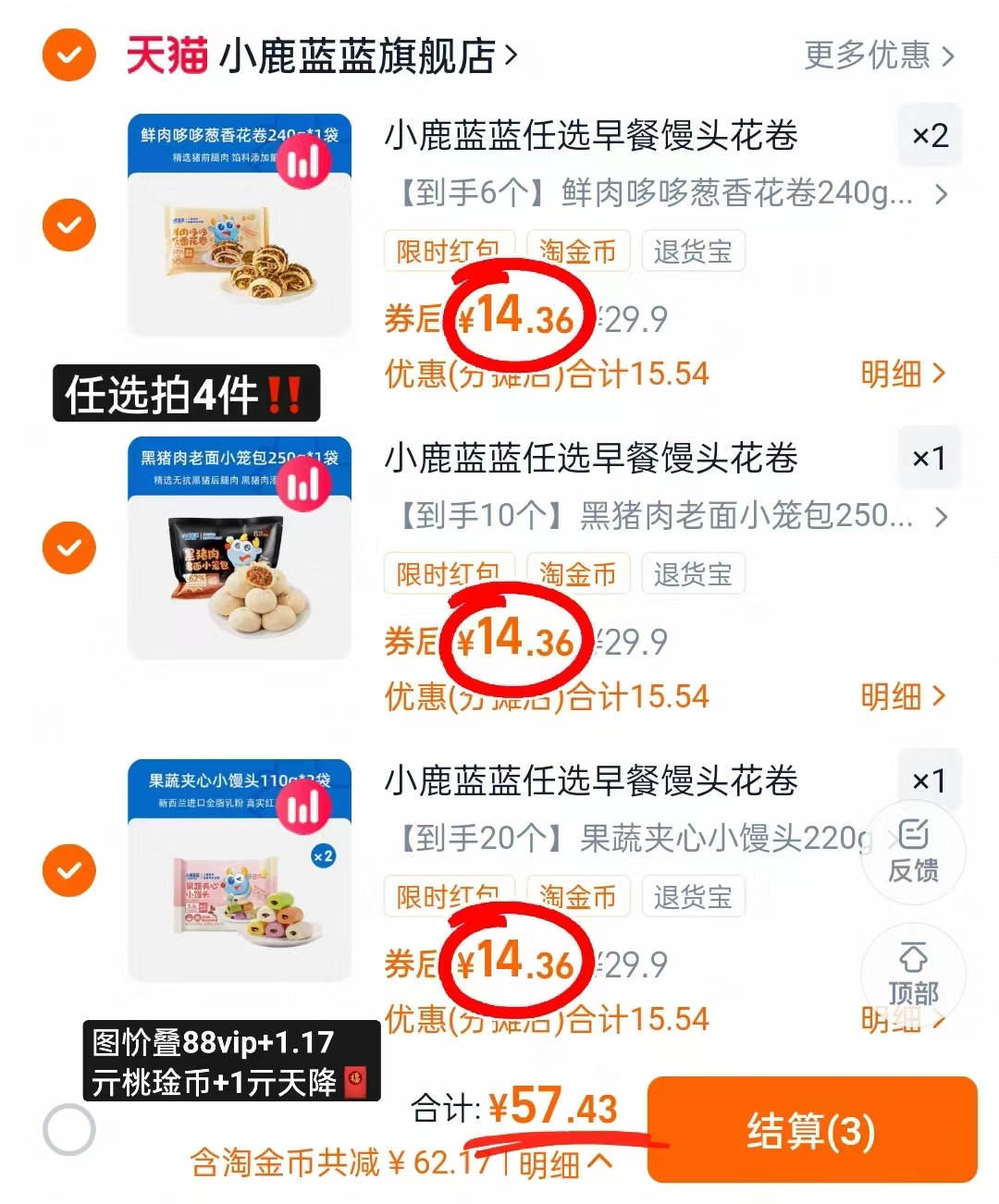Image resolution: width=999 pixels, height=1204 pixels.
Task: Click the 顶部 back-to-top floating icon
Action: (914, 976)
